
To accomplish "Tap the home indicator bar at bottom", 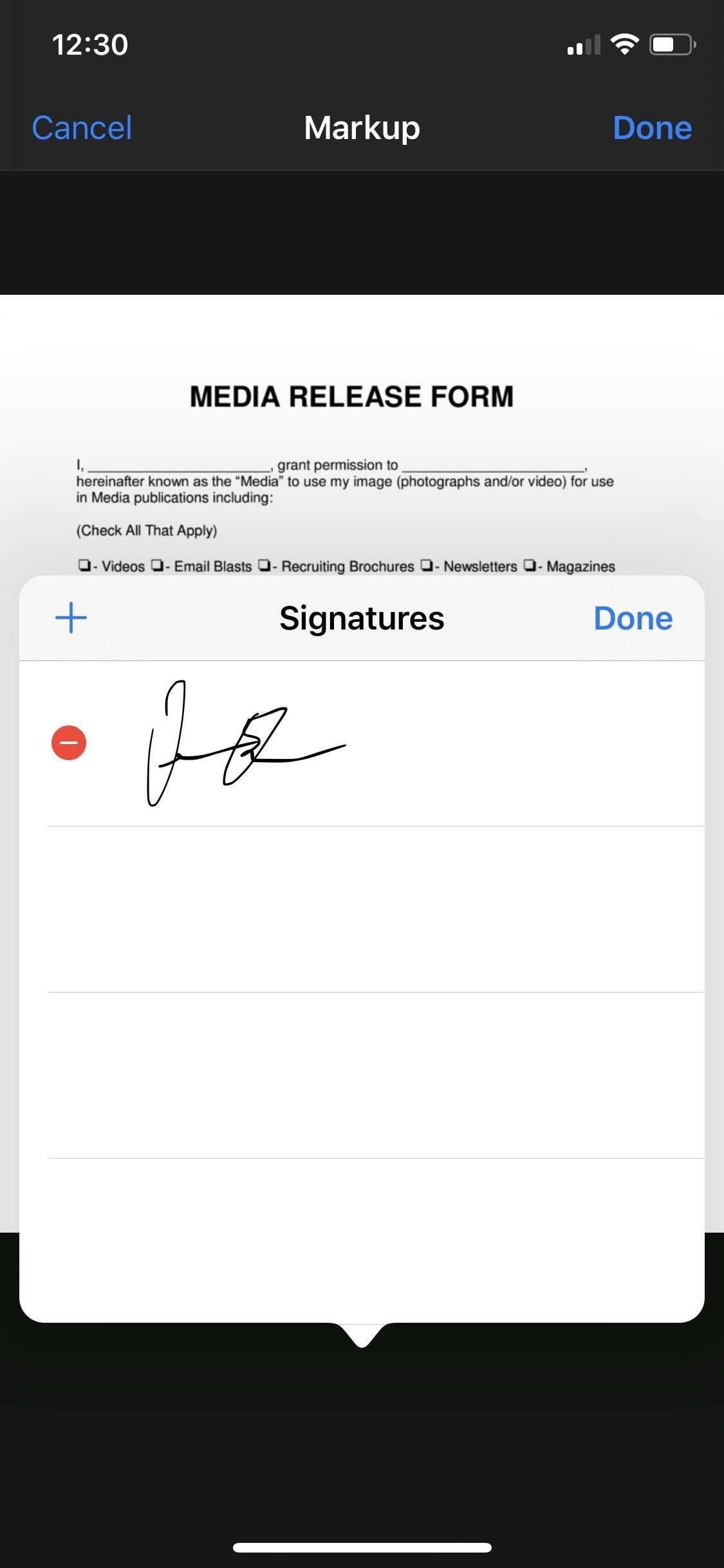I will pos(362,1547).
